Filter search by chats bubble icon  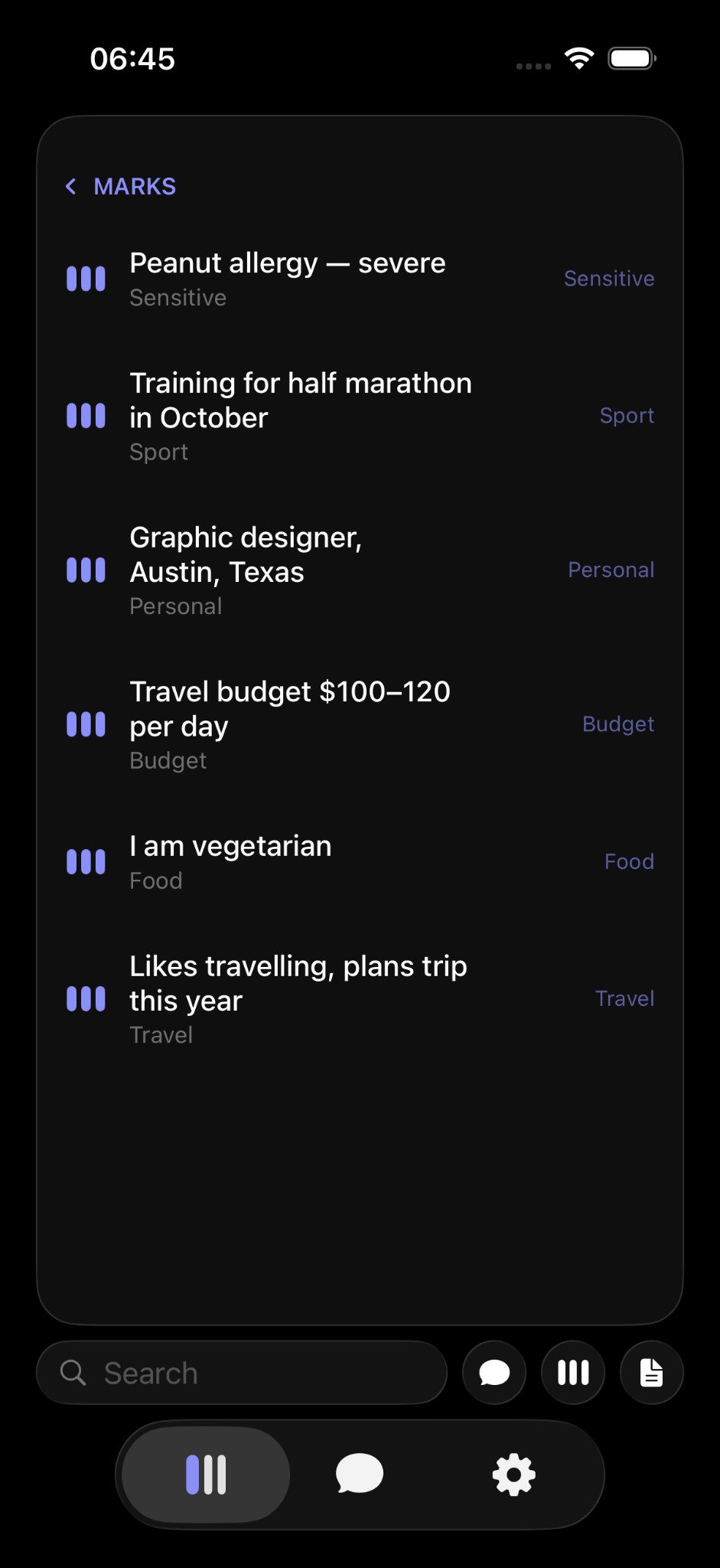494,1373
